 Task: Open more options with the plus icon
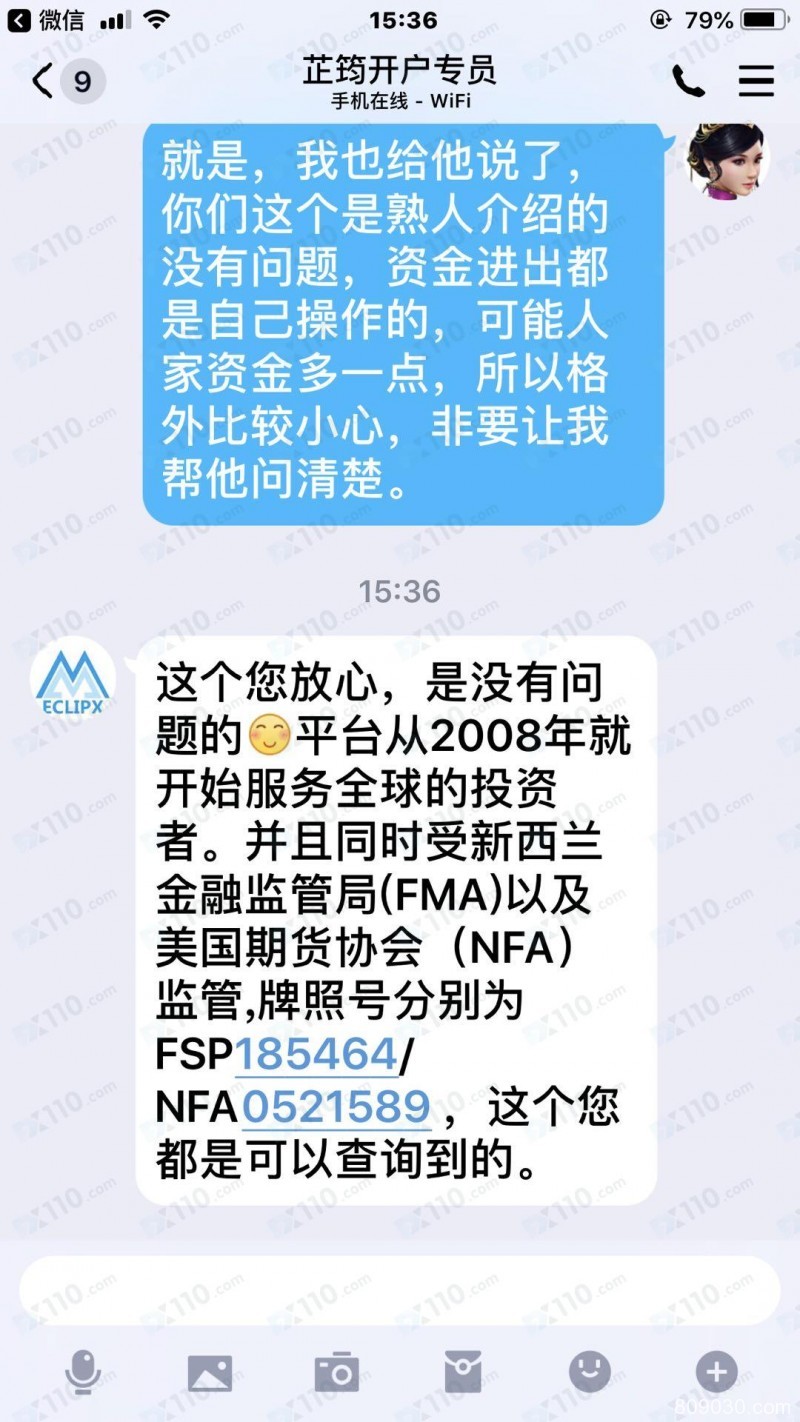[716, 1372]
